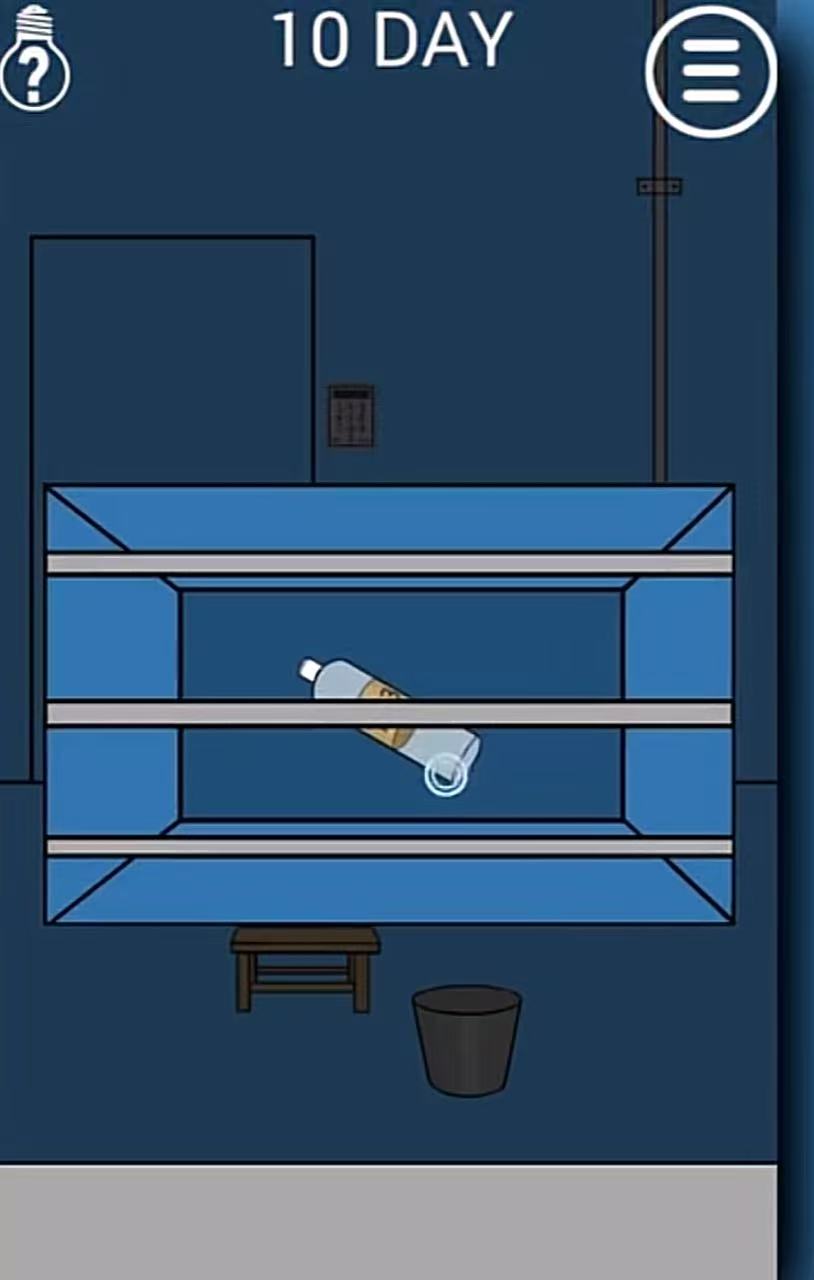814x1280 pixels.
Task: Open the lightbulb hint button
Action: [35, 60]
